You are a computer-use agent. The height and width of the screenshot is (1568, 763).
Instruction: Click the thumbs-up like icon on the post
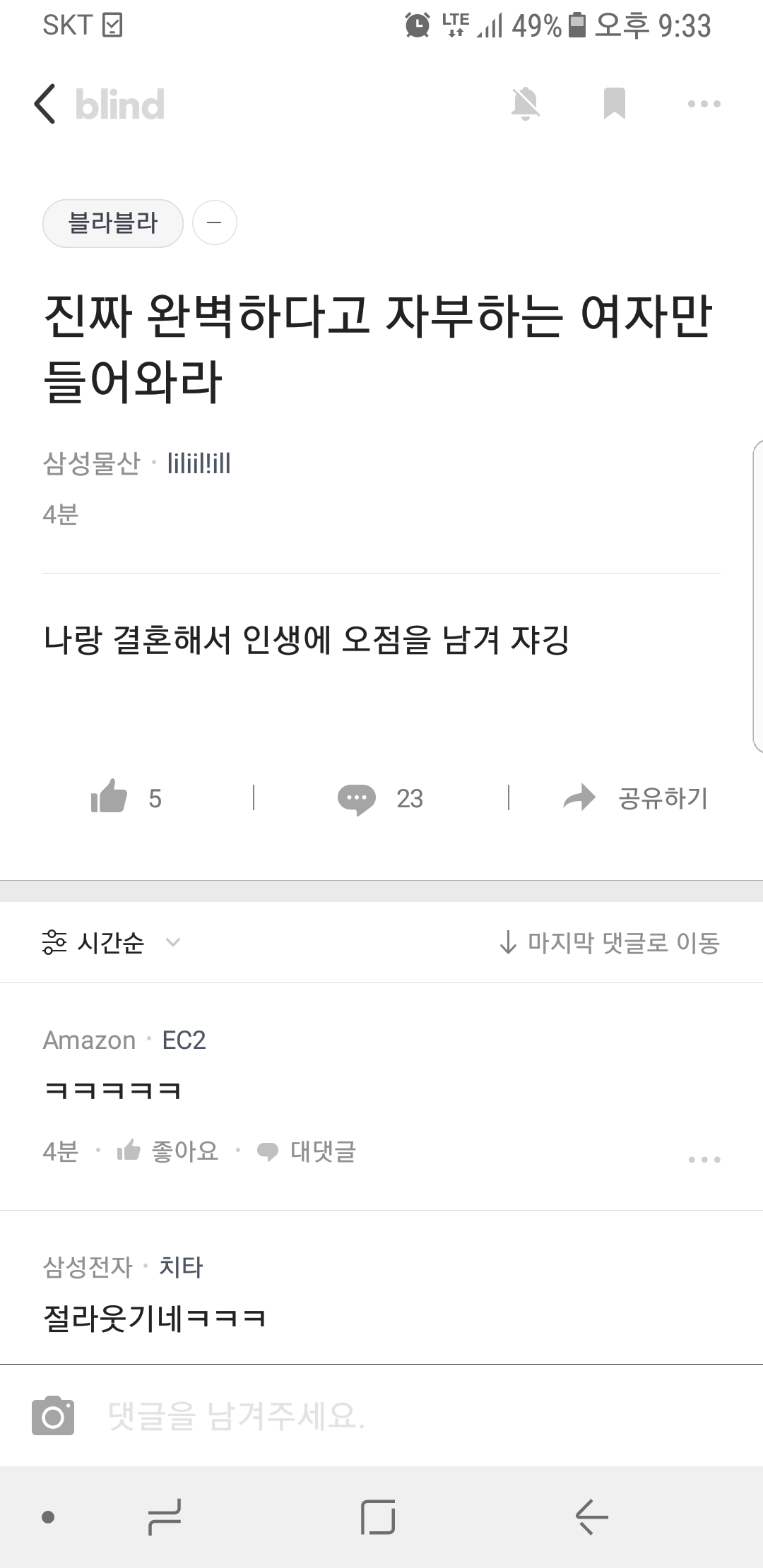110,798
